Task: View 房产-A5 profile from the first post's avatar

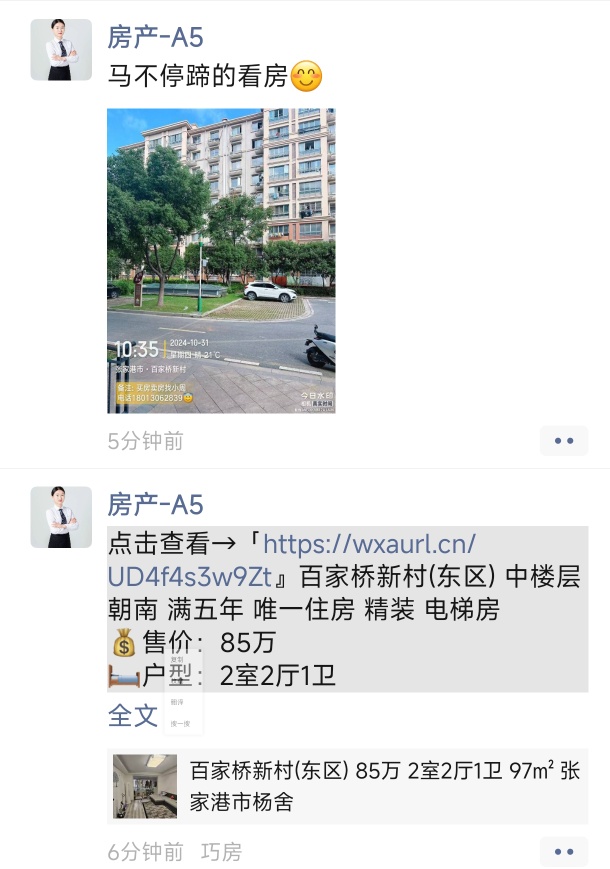Action: click(61, 50)
